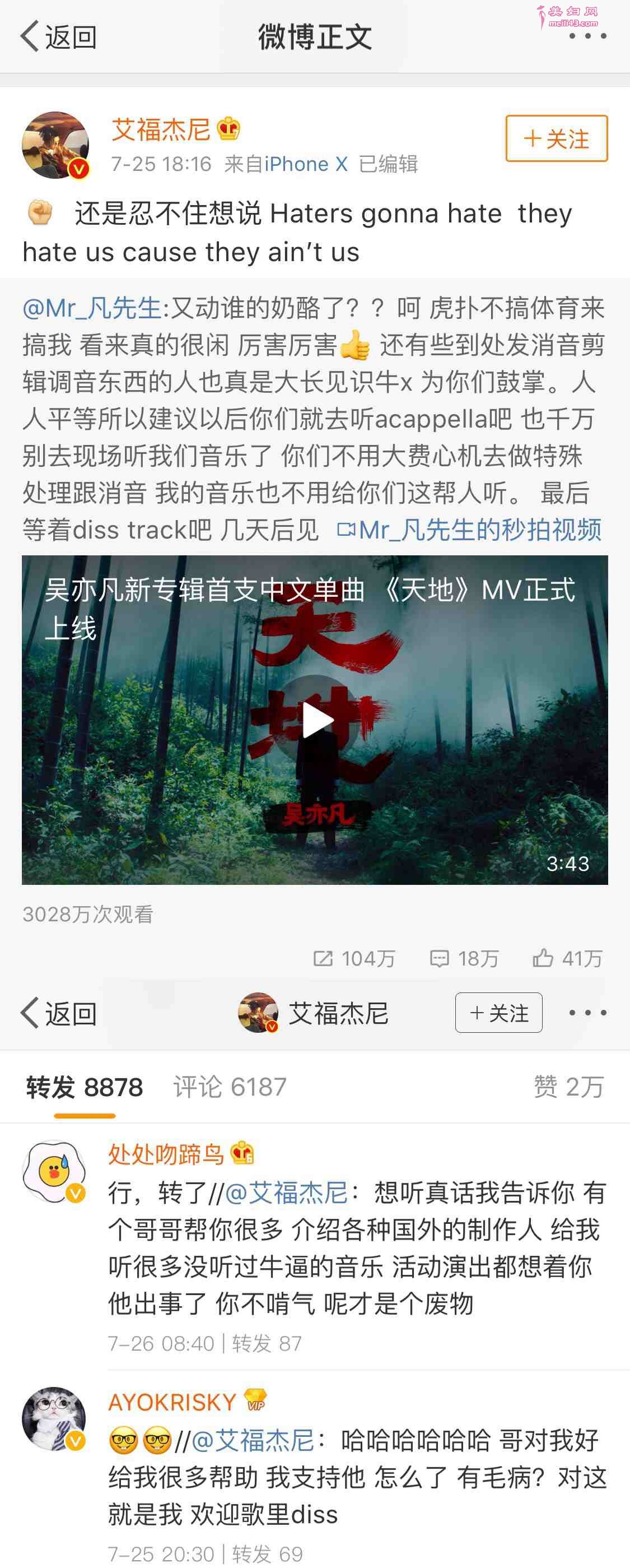Open the iPhone X source link
The height and width of the screenshot is (1568, 630).
tap(306, 164)
